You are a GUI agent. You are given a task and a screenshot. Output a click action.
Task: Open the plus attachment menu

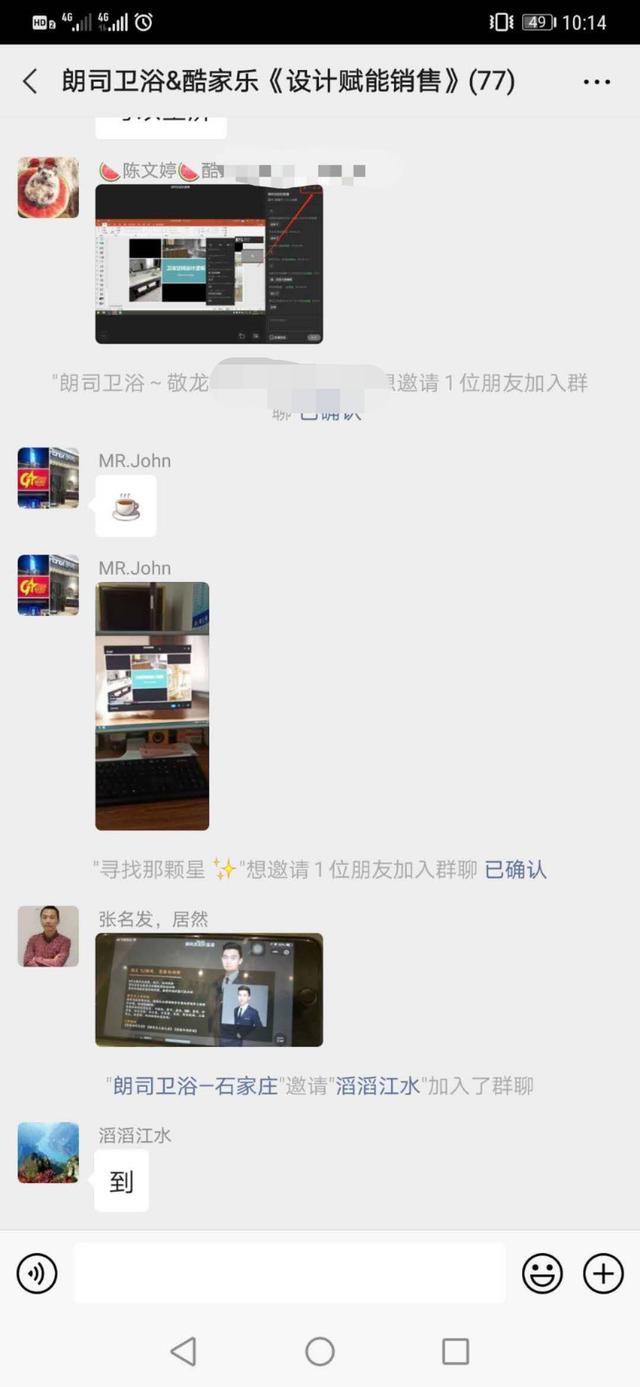point(603,1274)
